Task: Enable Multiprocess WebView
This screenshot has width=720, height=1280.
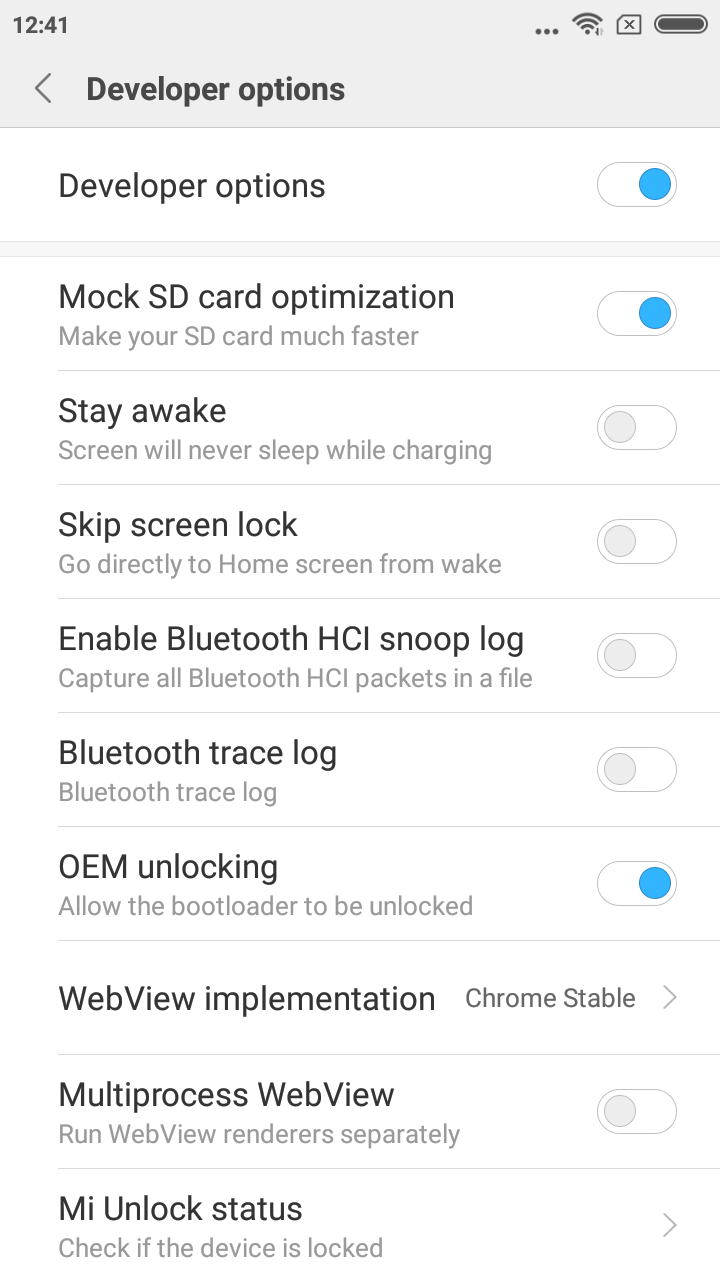Action: click(x=637, y=1112)
